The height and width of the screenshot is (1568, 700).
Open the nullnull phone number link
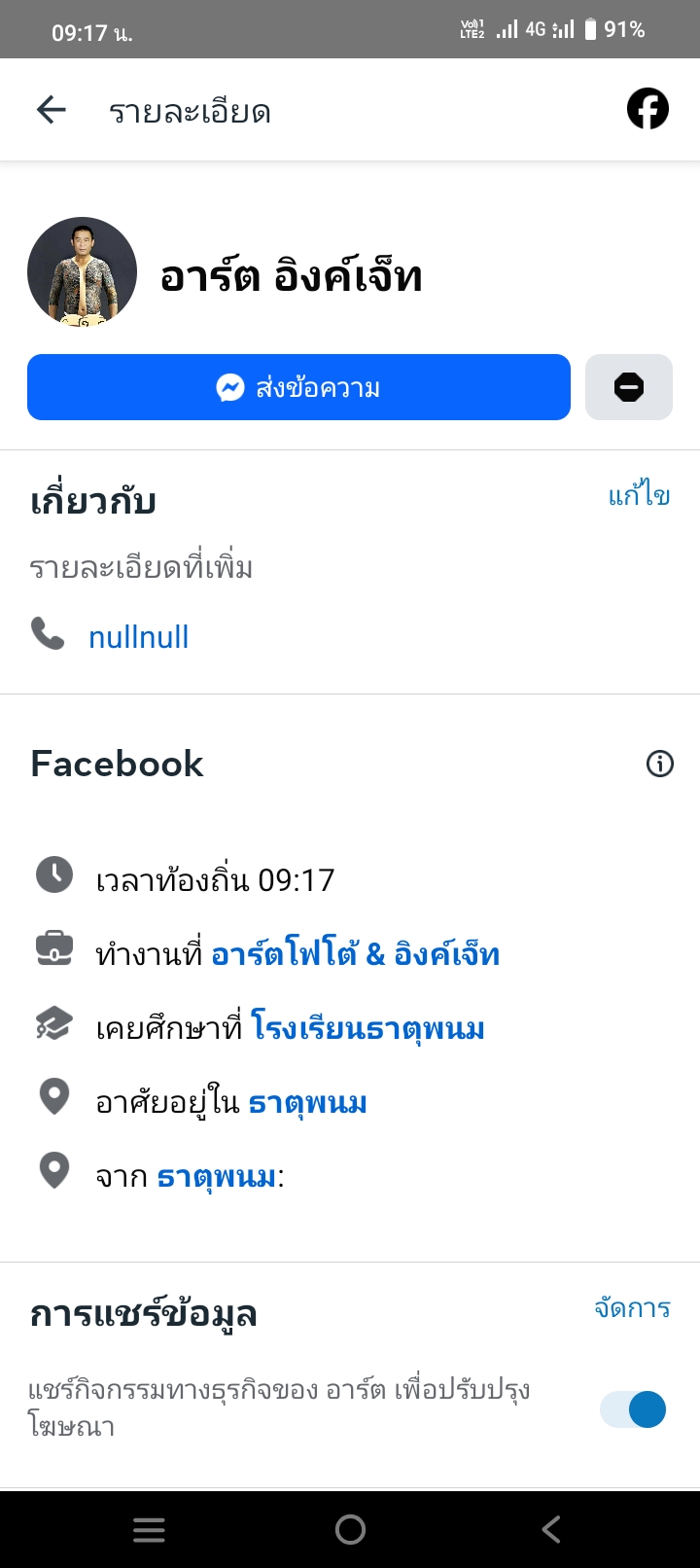(x=138, y=637)
